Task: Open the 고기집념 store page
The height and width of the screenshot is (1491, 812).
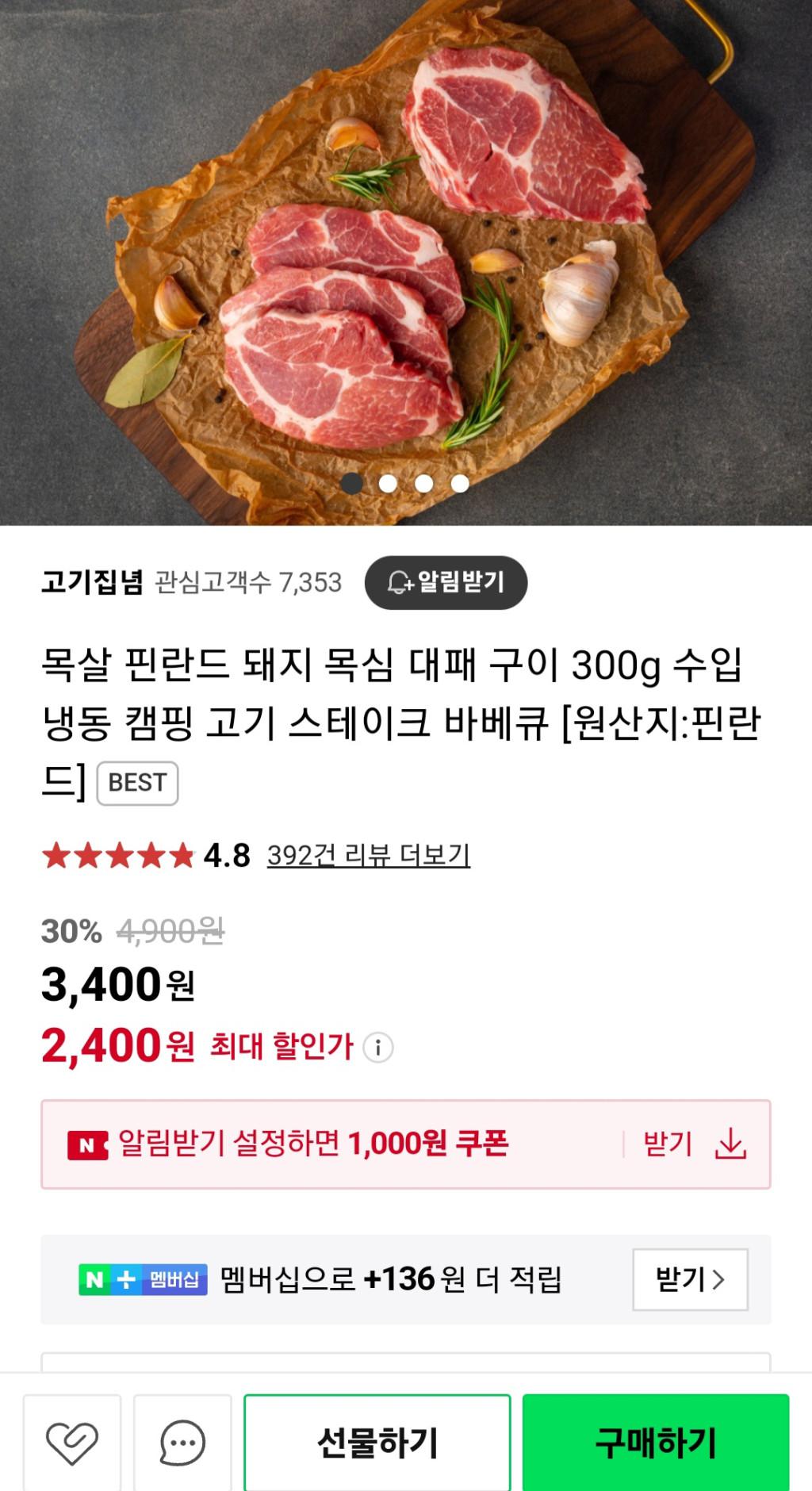Action: pyautogui.click(x=92, y=582)
